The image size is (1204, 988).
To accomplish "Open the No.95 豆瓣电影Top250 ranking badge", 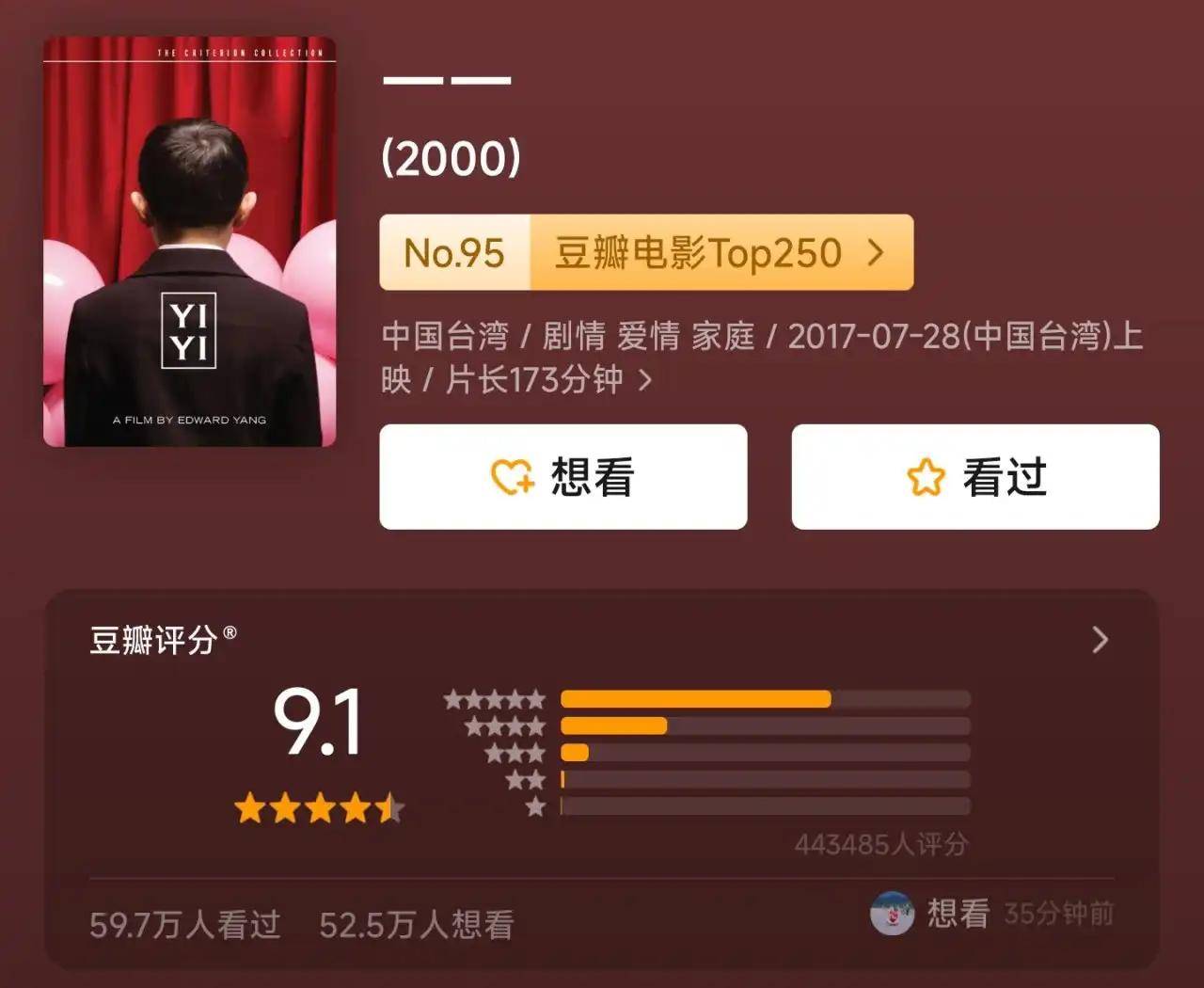I will point(646,252).
